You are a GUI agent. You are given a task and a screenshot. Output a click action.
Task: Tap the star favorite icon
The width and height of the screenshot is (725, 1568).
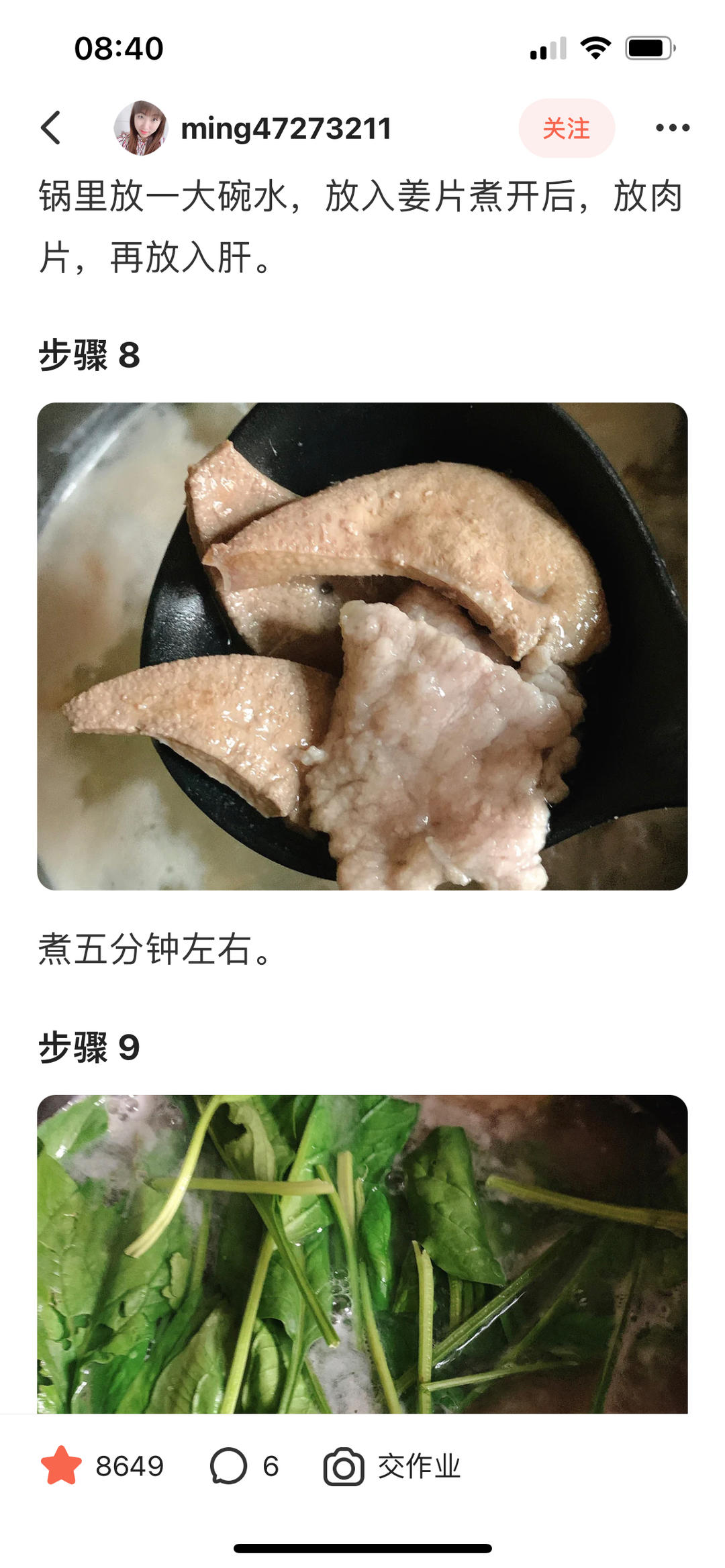point(61,1466)
